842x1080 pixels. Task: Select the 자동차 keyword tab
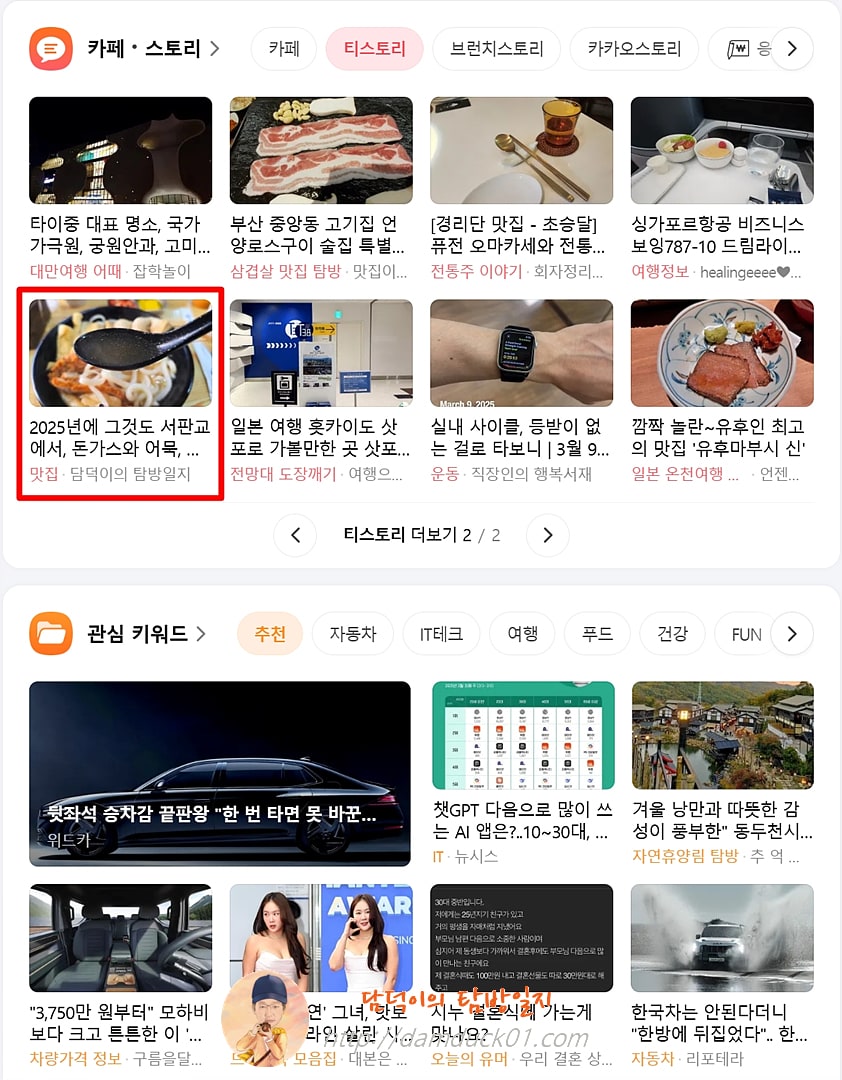[x=352, y=633]
